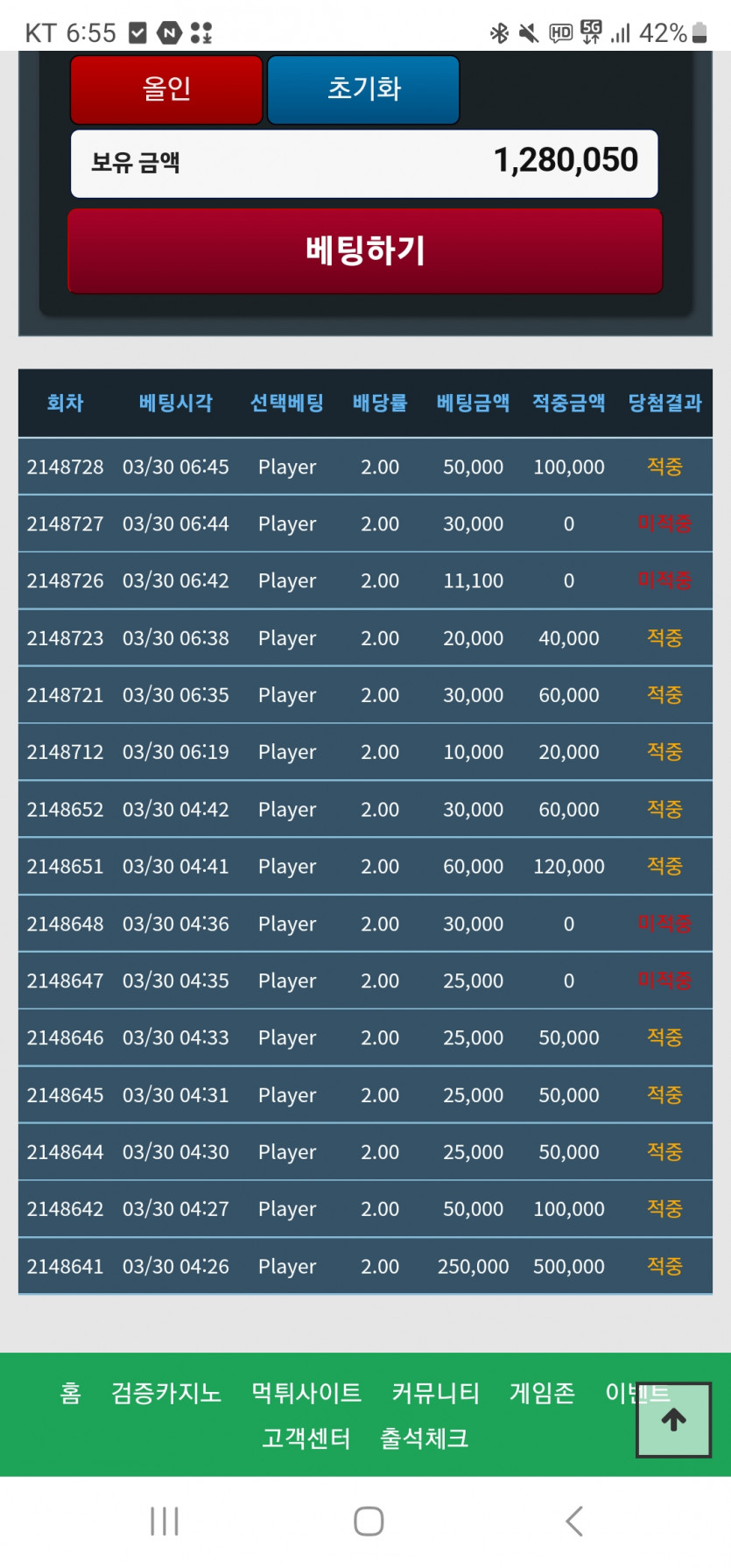This screenshot has width=731, height=1568.
Task: Jump to top with arrow button
Action: (673, 1420)
